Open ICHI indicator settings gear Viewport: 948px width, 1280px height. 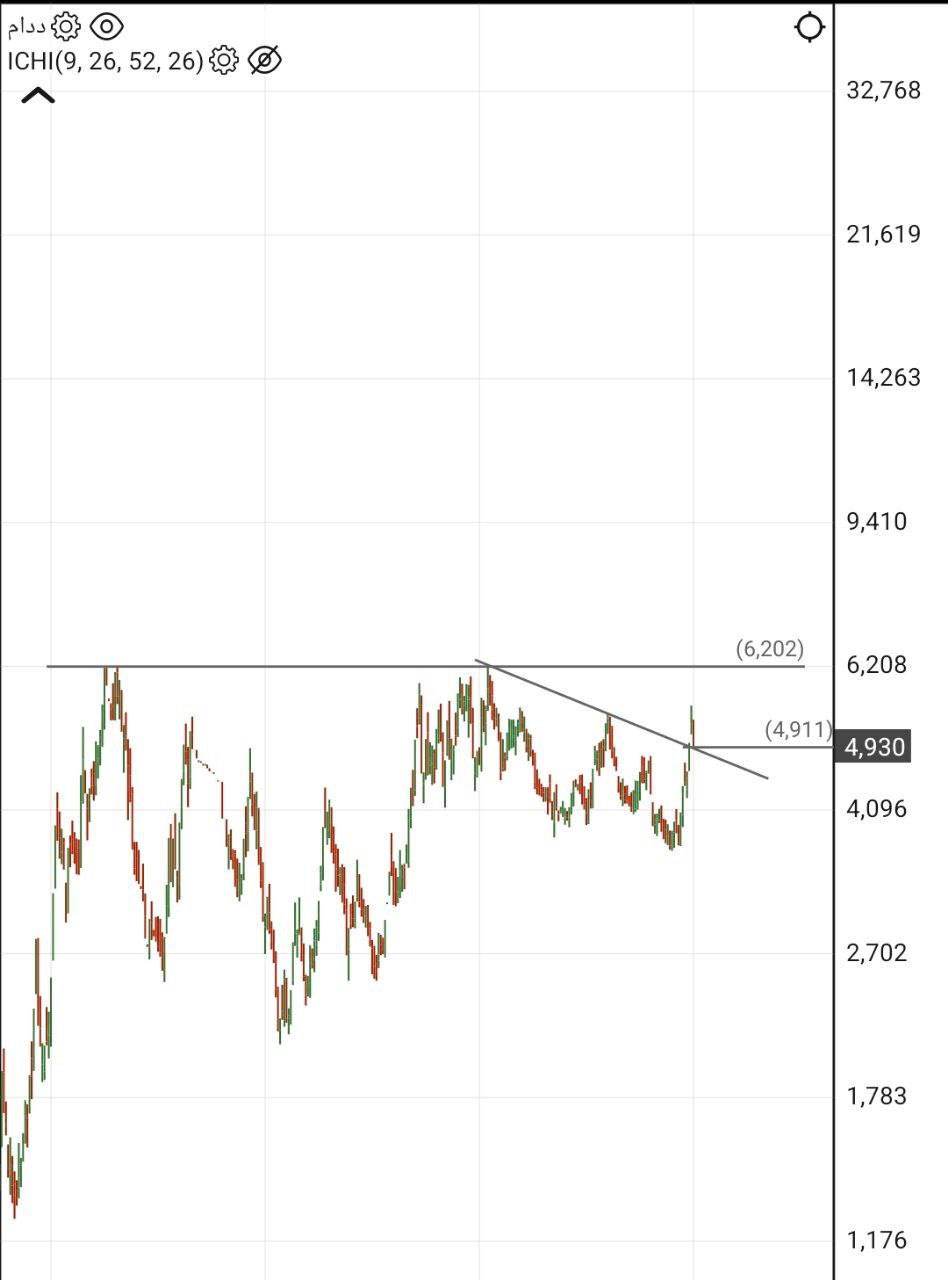223,61
